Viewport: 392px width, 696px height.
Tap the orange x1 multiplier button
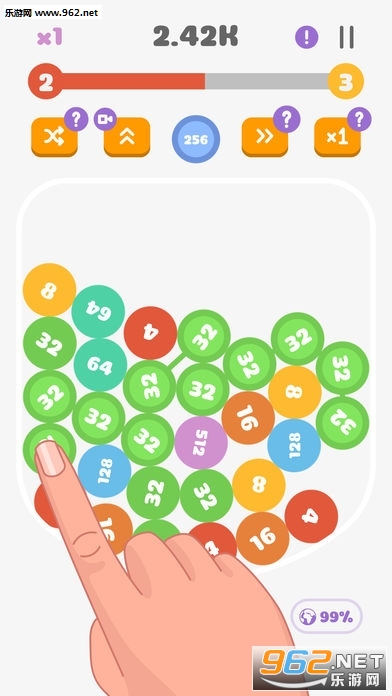click(337, 137)
